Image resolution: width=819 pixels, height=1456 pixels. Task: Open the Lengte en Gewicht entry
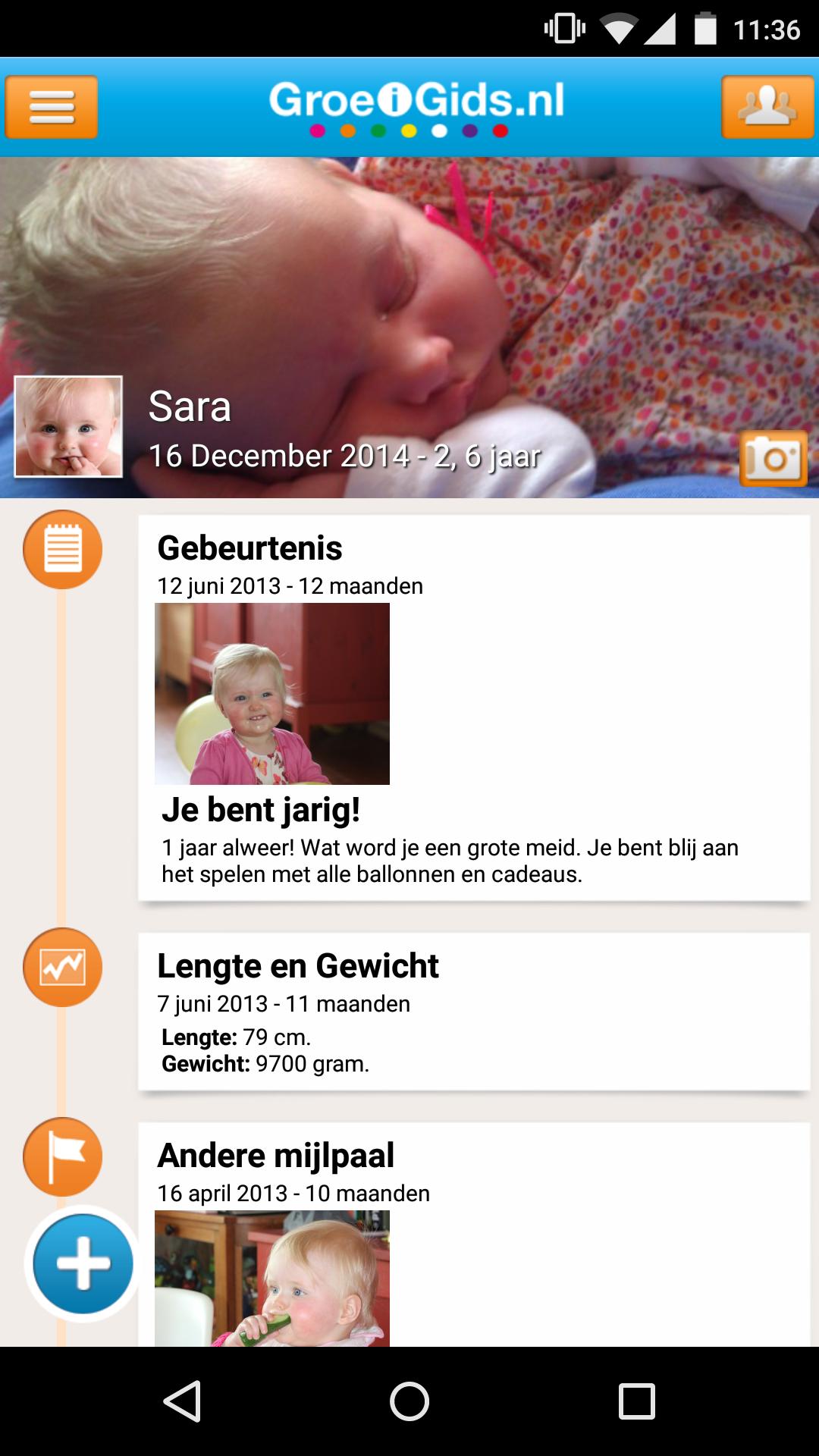474,1012
